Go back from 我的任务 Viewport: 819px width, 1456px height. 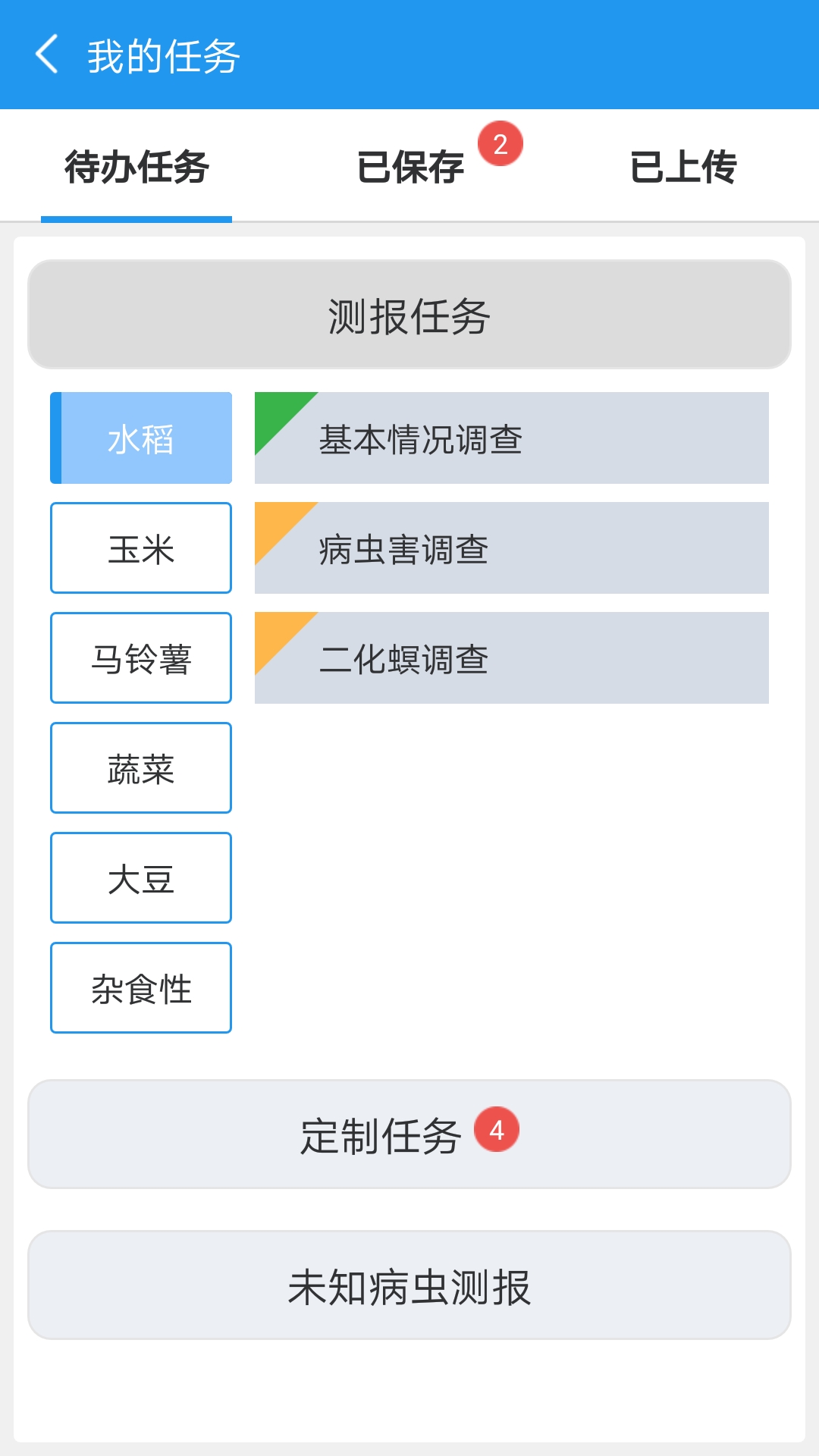pos(47,55)
